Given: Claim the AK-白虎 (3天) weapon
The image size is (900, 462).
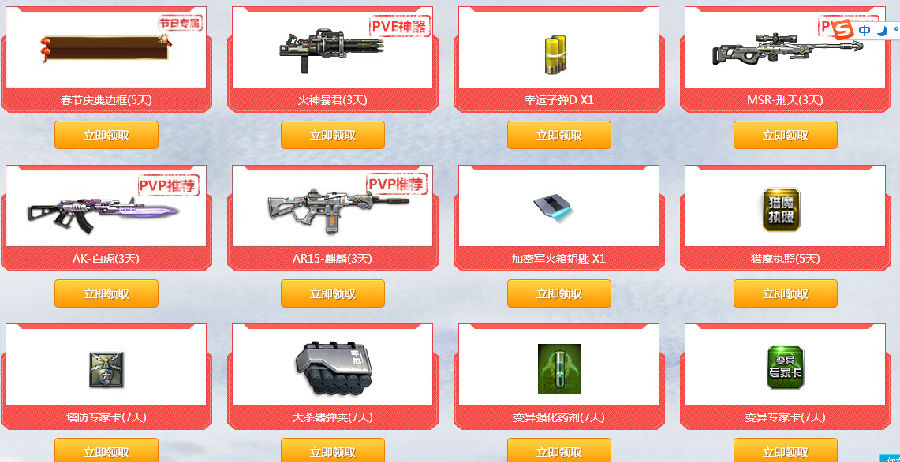Looking at the screenshot, I should click(106, 293).
